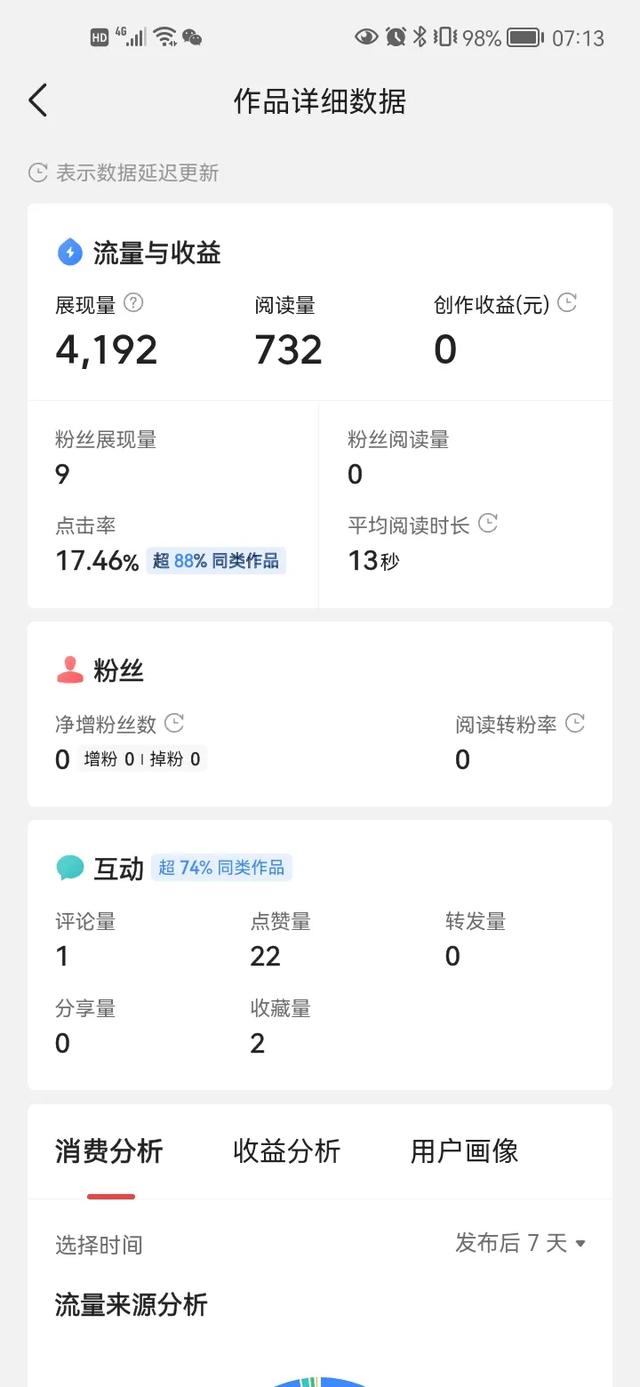Open the help icon beside 展现量

pos(133,303)
